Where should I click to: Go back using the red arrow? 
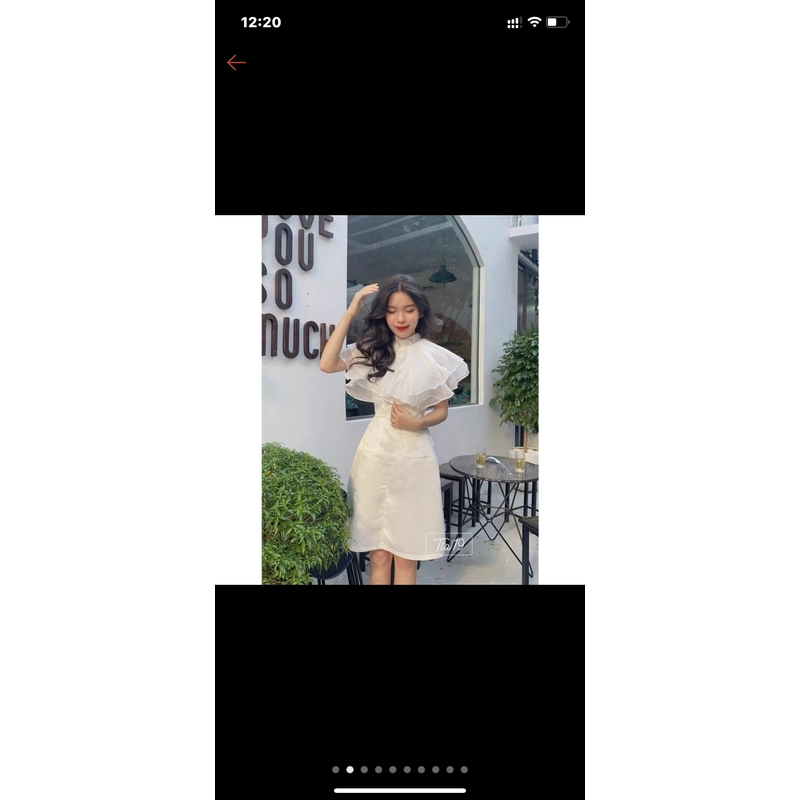click(x=236, y=63)
